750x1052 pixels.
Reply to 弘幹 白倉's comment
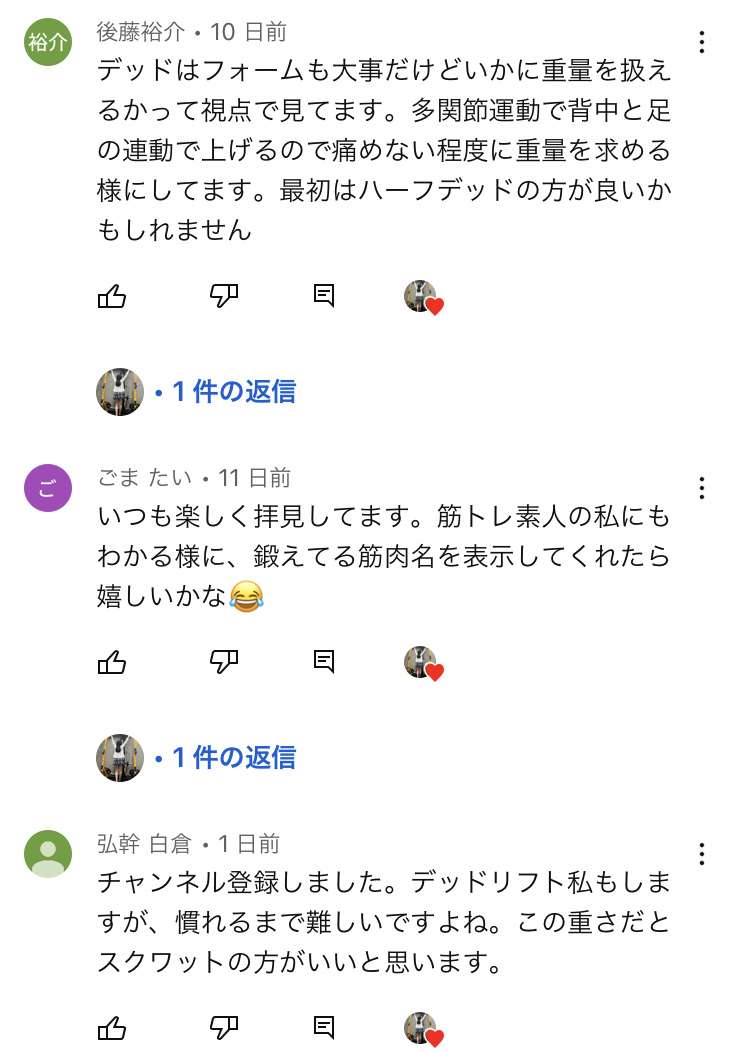[324, 1028]
